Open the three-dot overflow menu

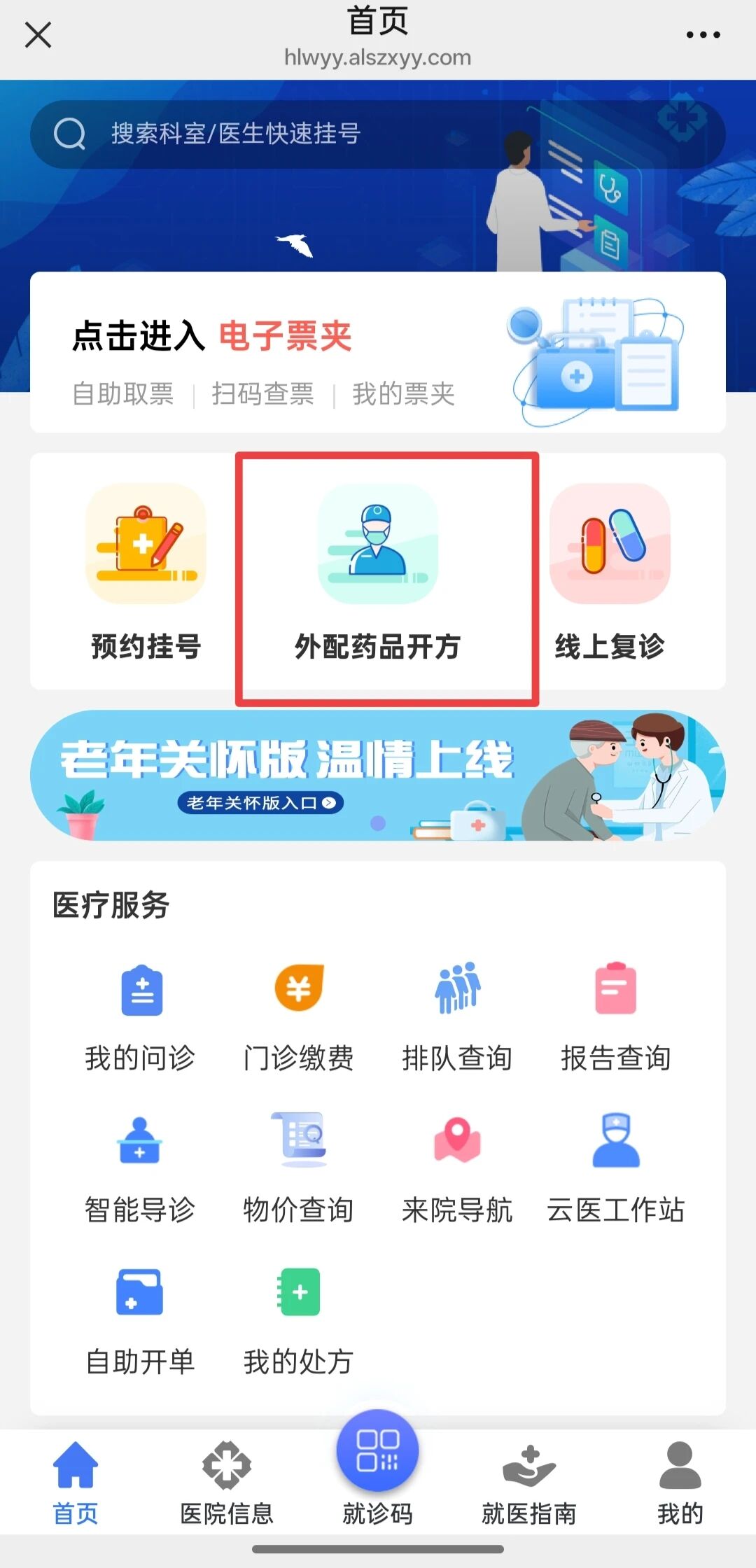click(x=703, y=34)
